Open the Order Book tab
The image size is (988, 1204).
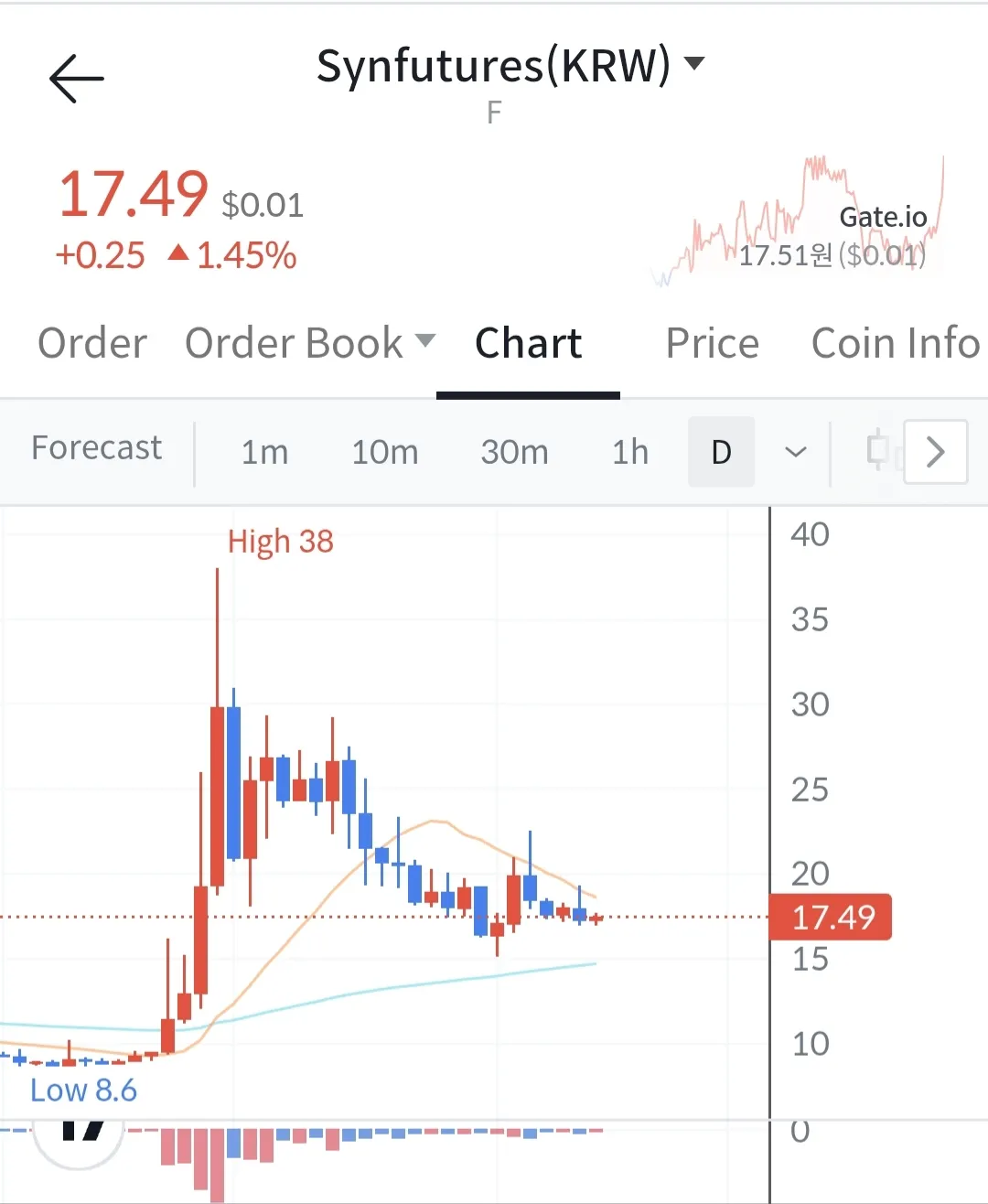[x=309, y=344]
